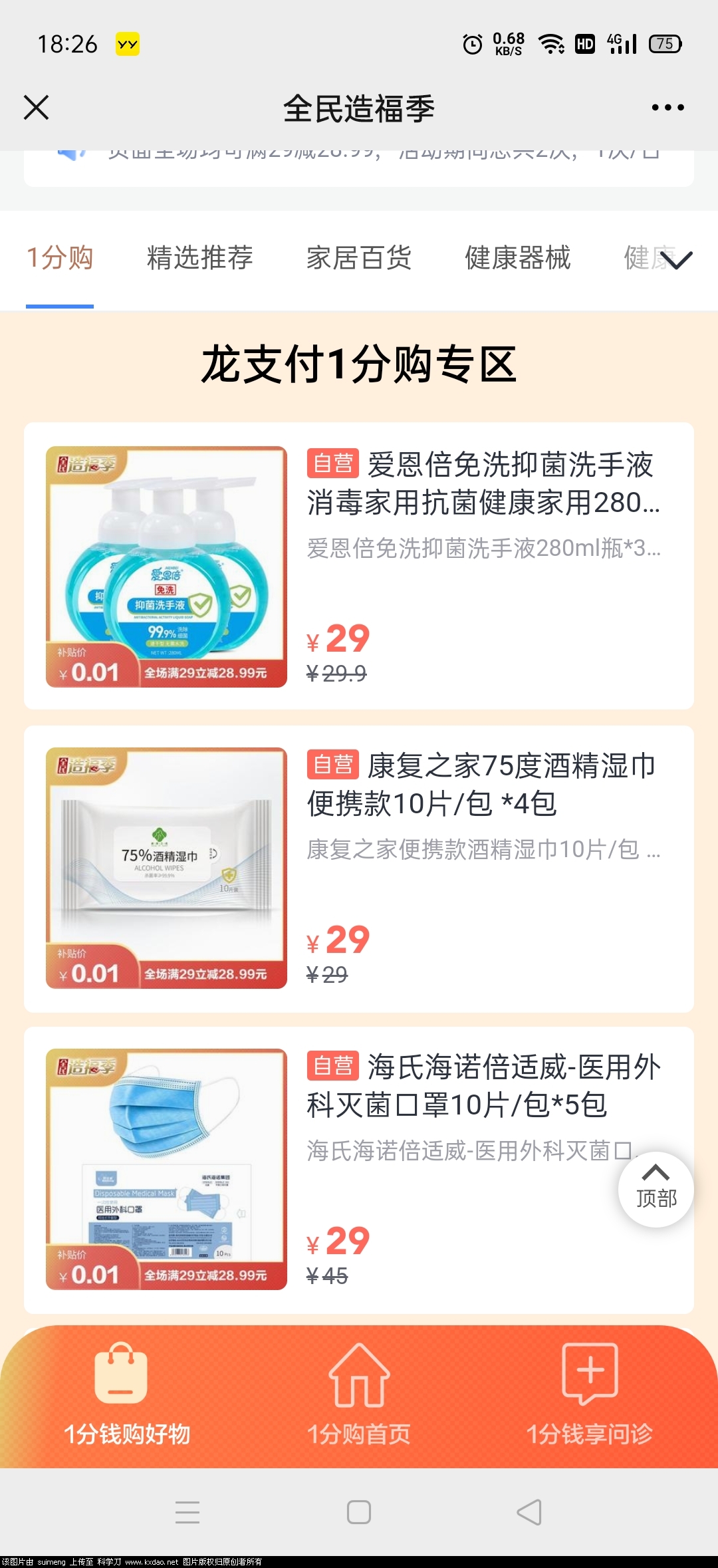Go to the system home screen
The image size is (718, 1568).
(359, 1512)
